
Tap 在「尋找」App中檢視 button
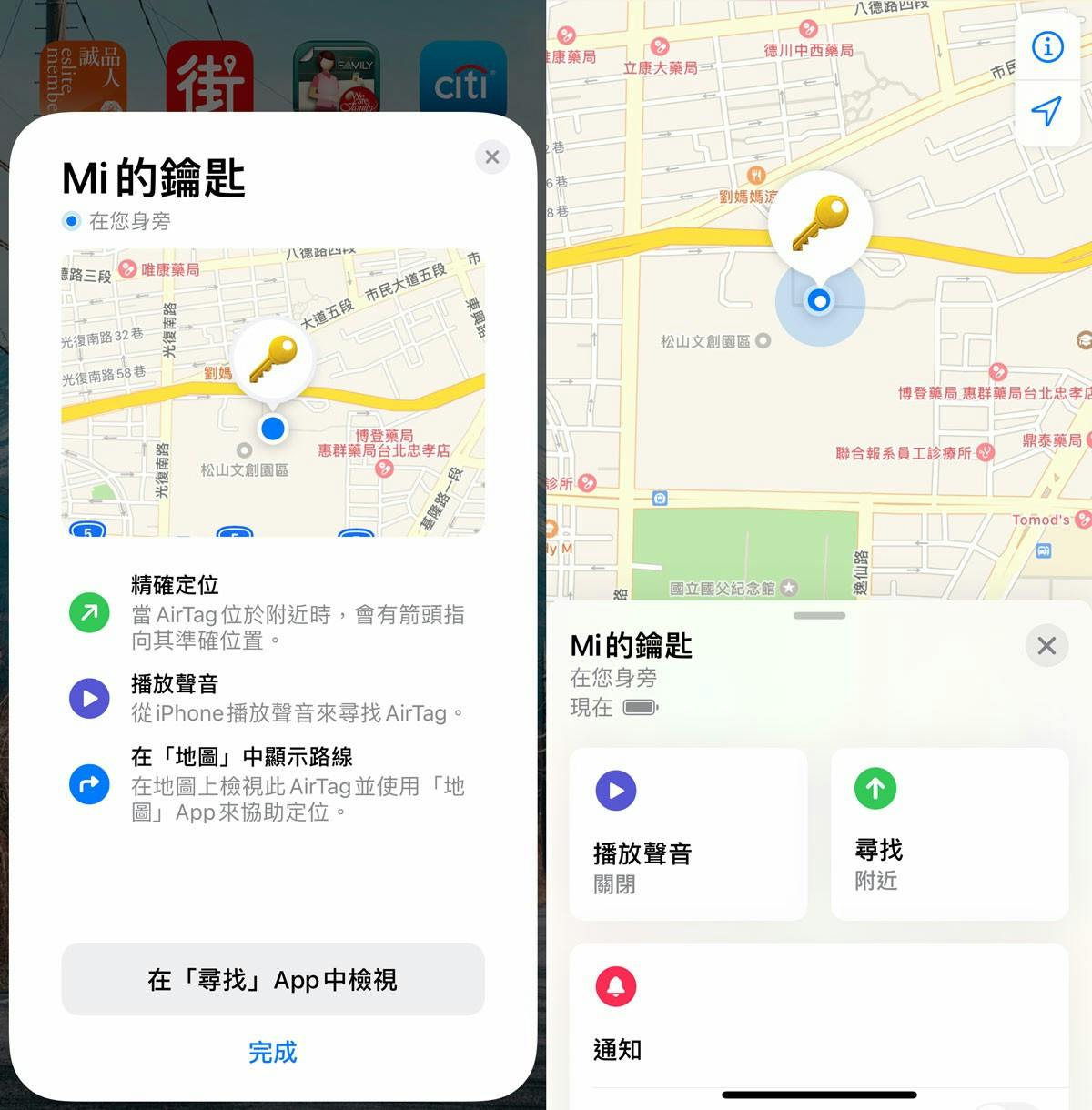273,980
